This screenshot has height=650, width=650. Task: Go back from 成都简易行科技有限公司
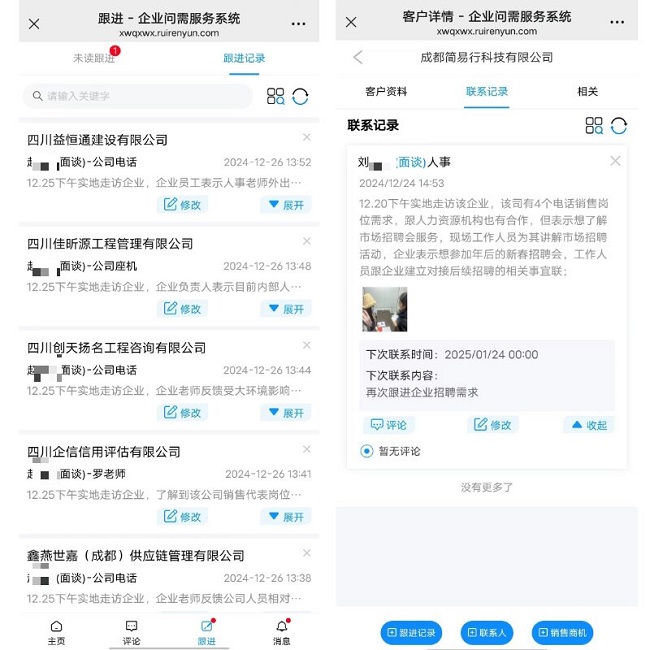(358, 57)
